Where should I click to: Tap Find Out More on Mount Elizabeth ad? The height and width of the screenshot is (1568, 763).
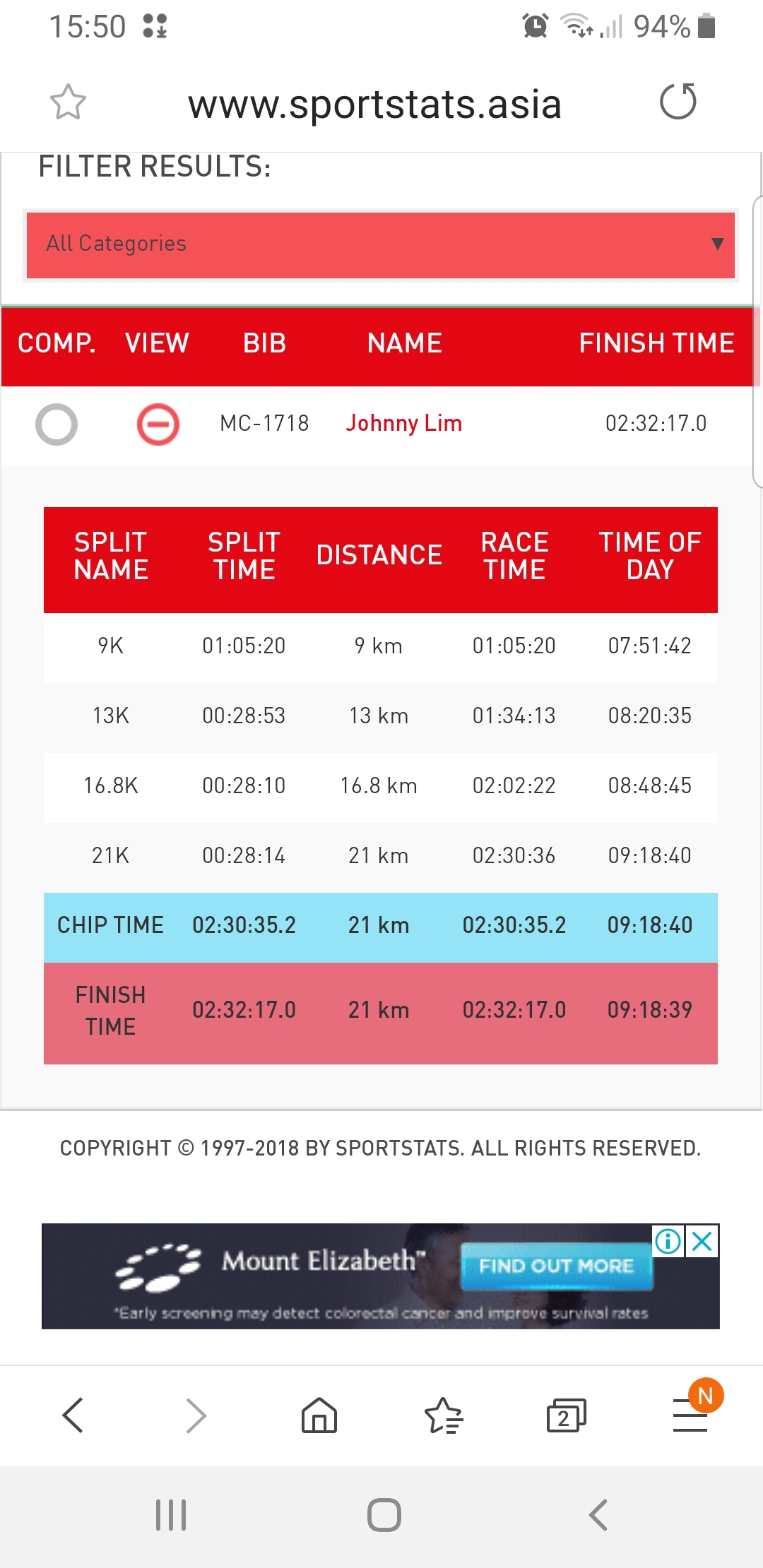tap(556, 1266)
